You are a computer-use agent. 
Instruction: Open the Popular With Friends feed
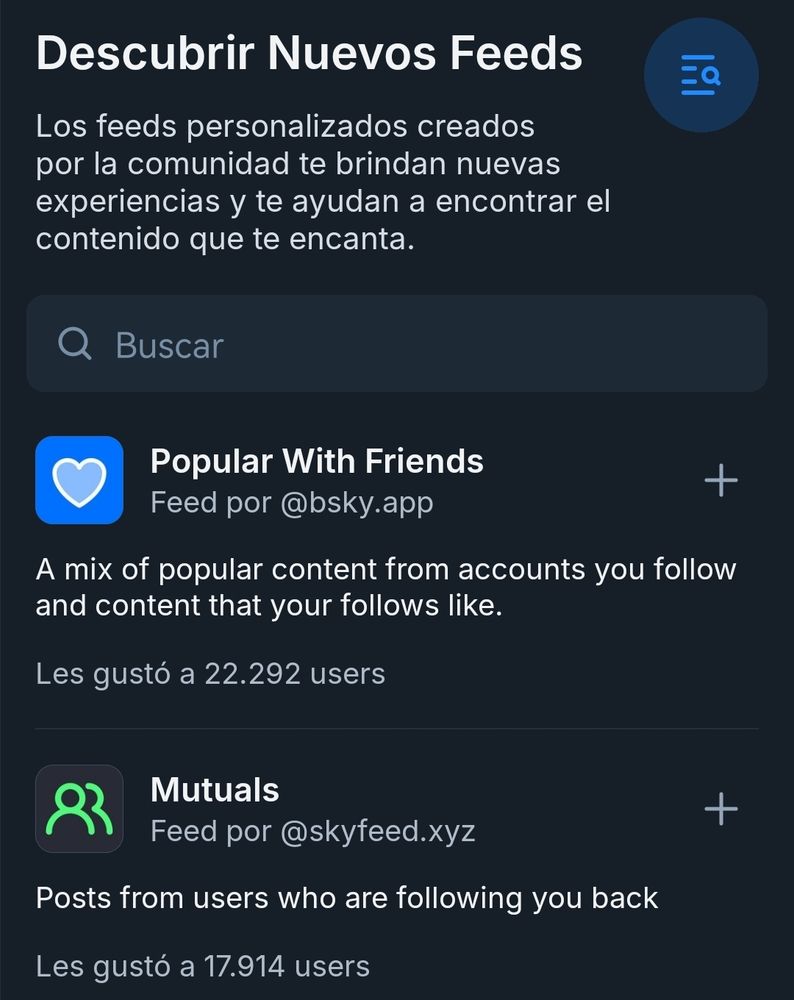(316, 462)
